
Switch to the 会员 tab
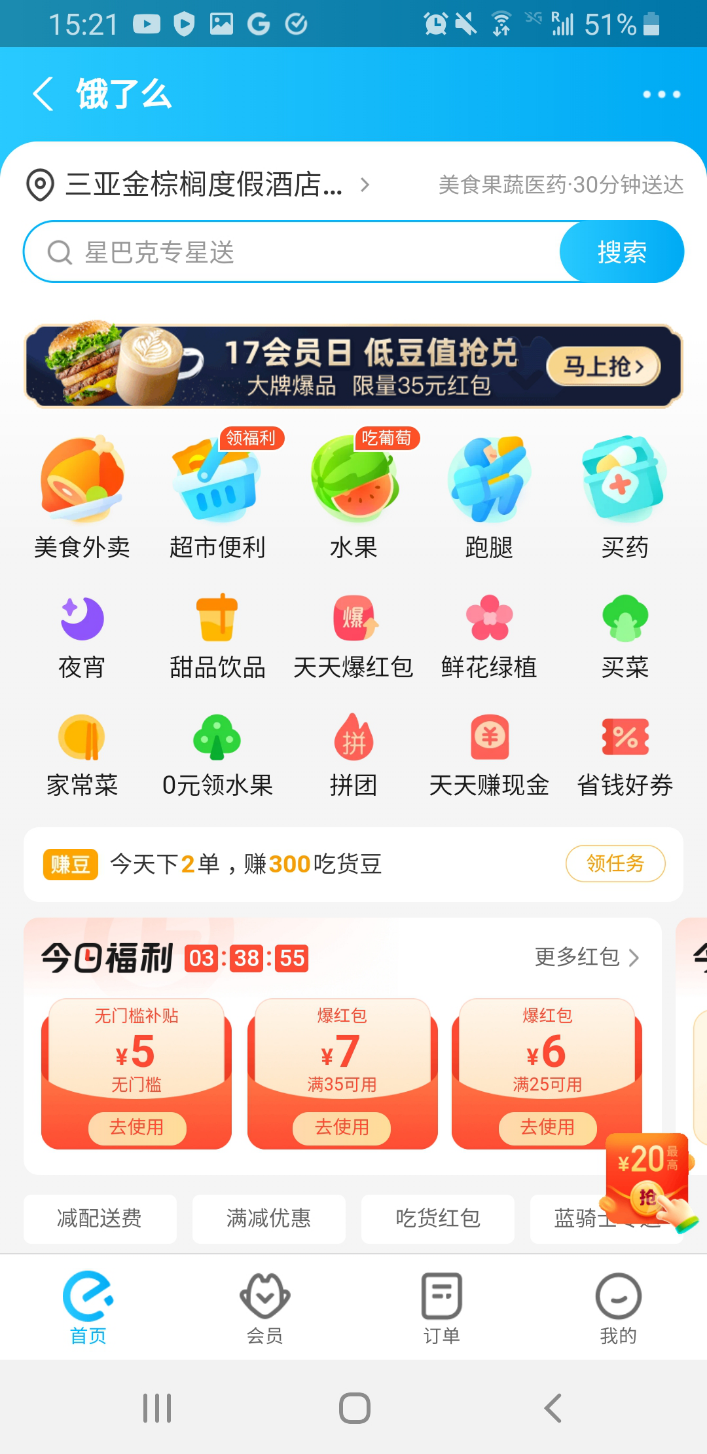[x=265, y=1309]
